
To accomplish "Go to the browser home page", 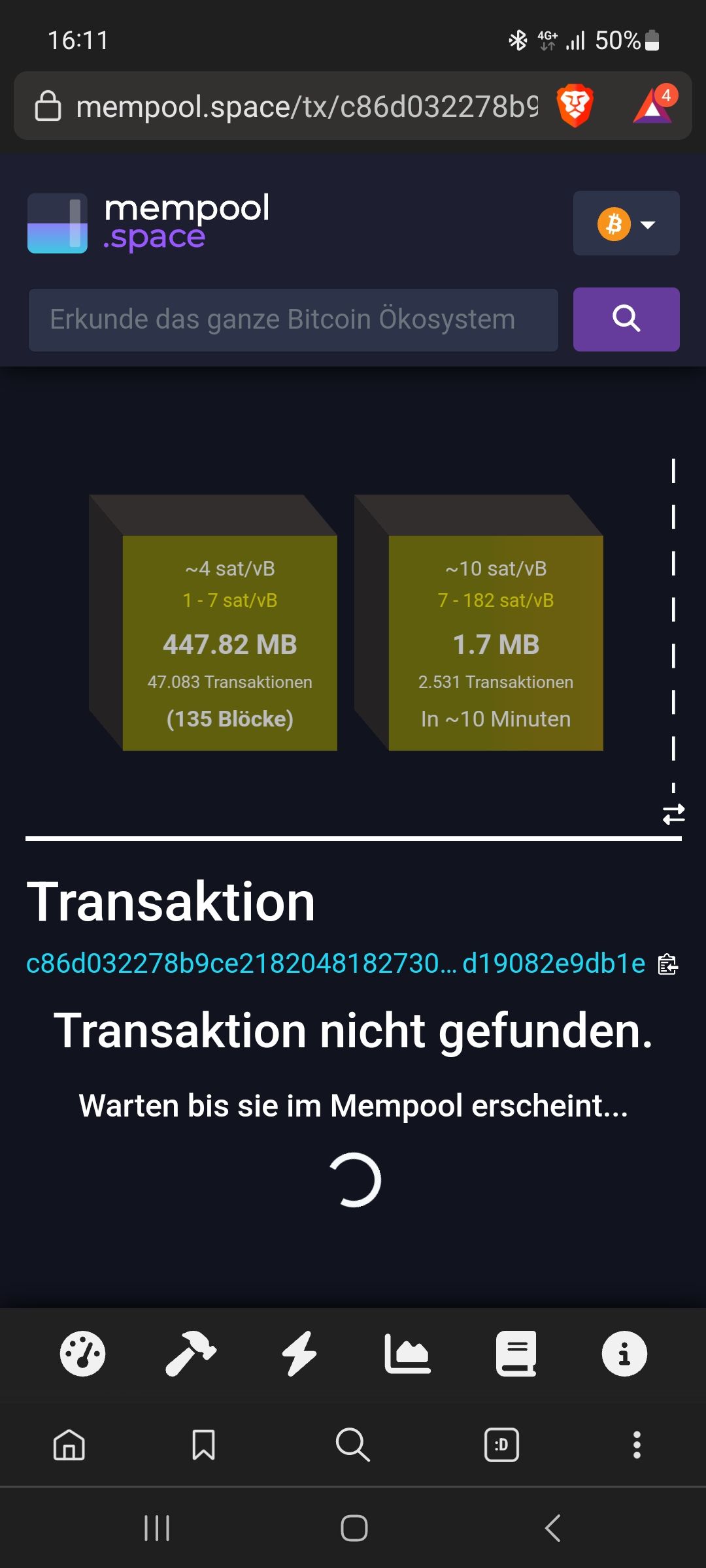I will click(69, 1444).
